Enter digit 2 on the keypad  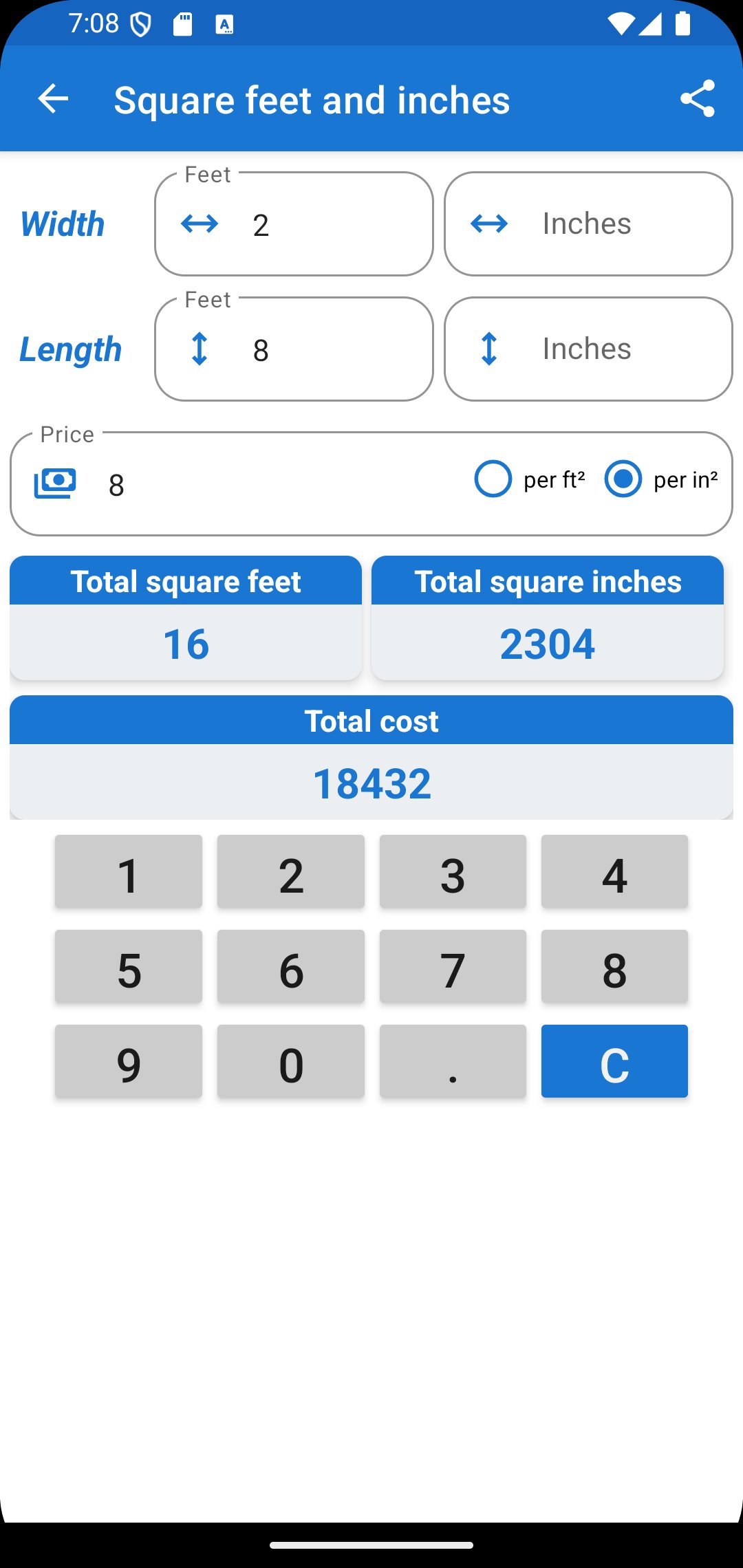(291, 871)
